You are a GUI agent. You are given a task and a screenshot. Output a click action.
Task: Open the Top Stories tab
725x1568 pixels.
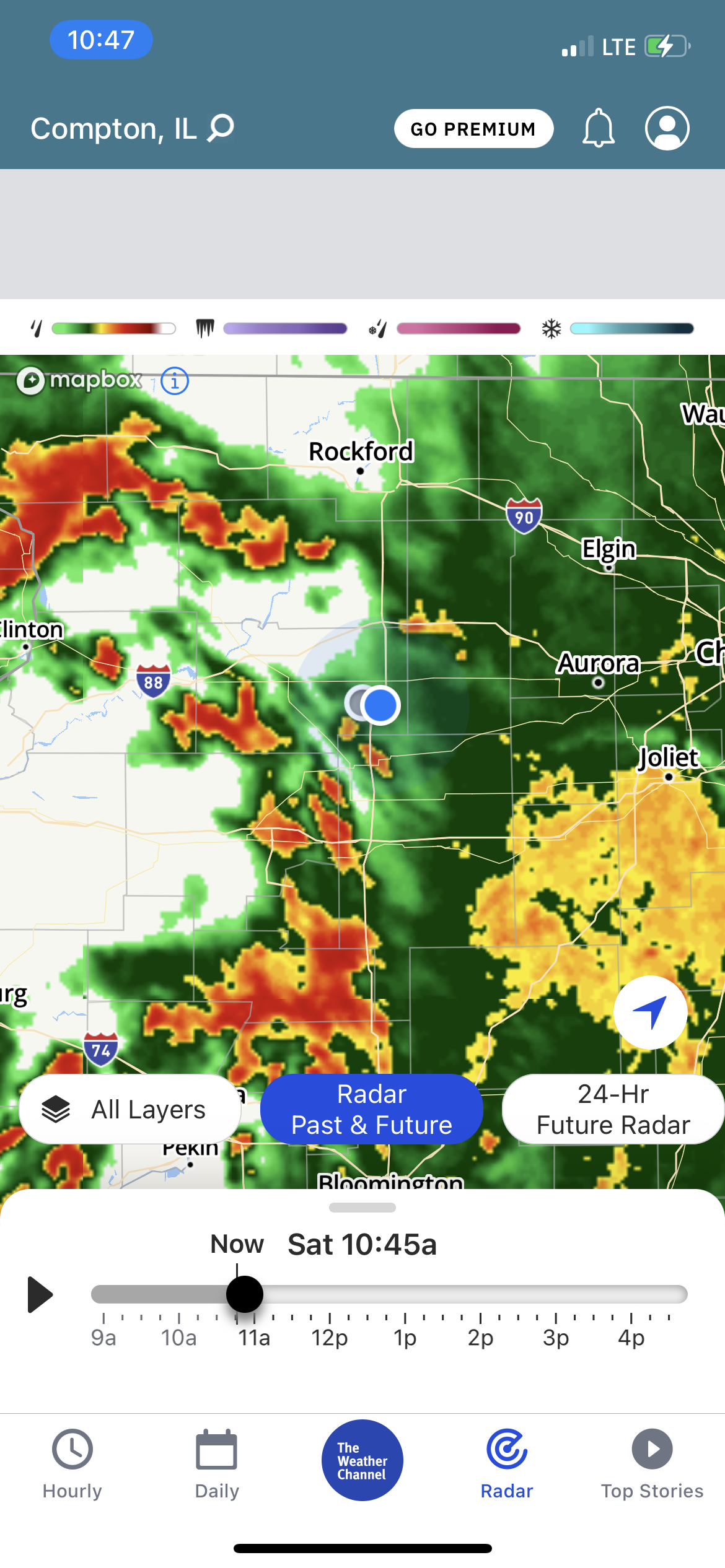[x=652, y=1464]
